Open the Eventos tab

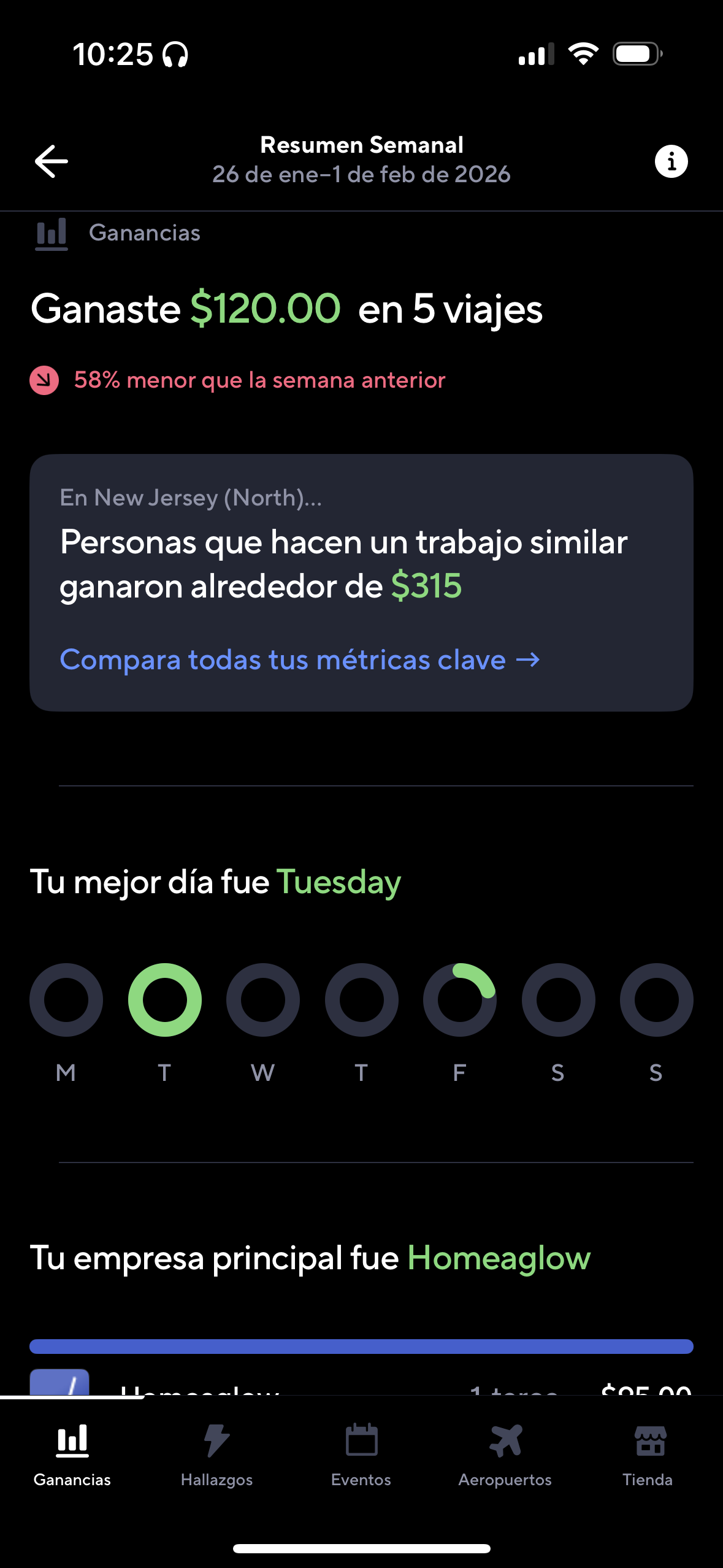click(361, 1454)
